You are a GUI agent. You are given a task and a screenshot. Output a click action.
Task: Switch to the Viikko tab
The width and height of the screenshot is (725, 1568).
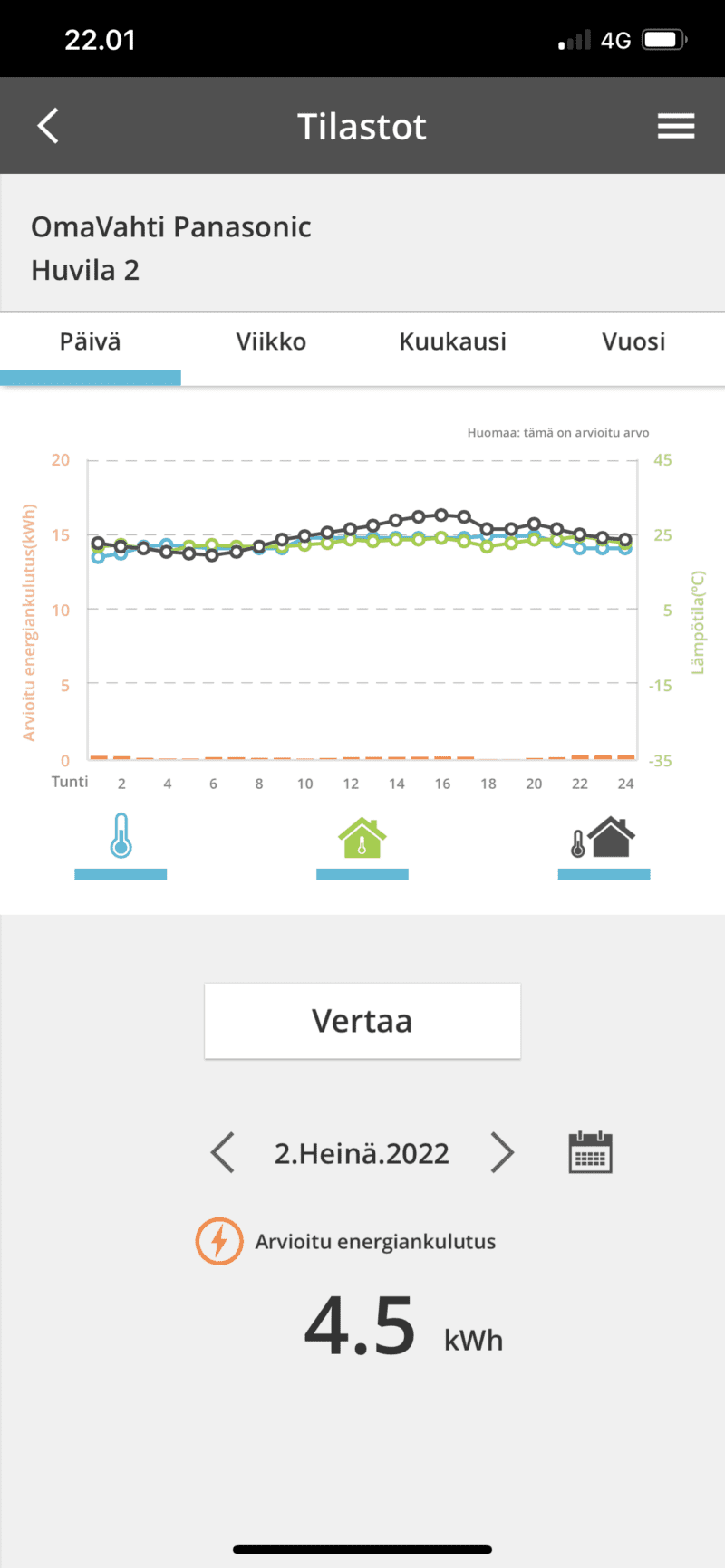[x=271, y=341]
